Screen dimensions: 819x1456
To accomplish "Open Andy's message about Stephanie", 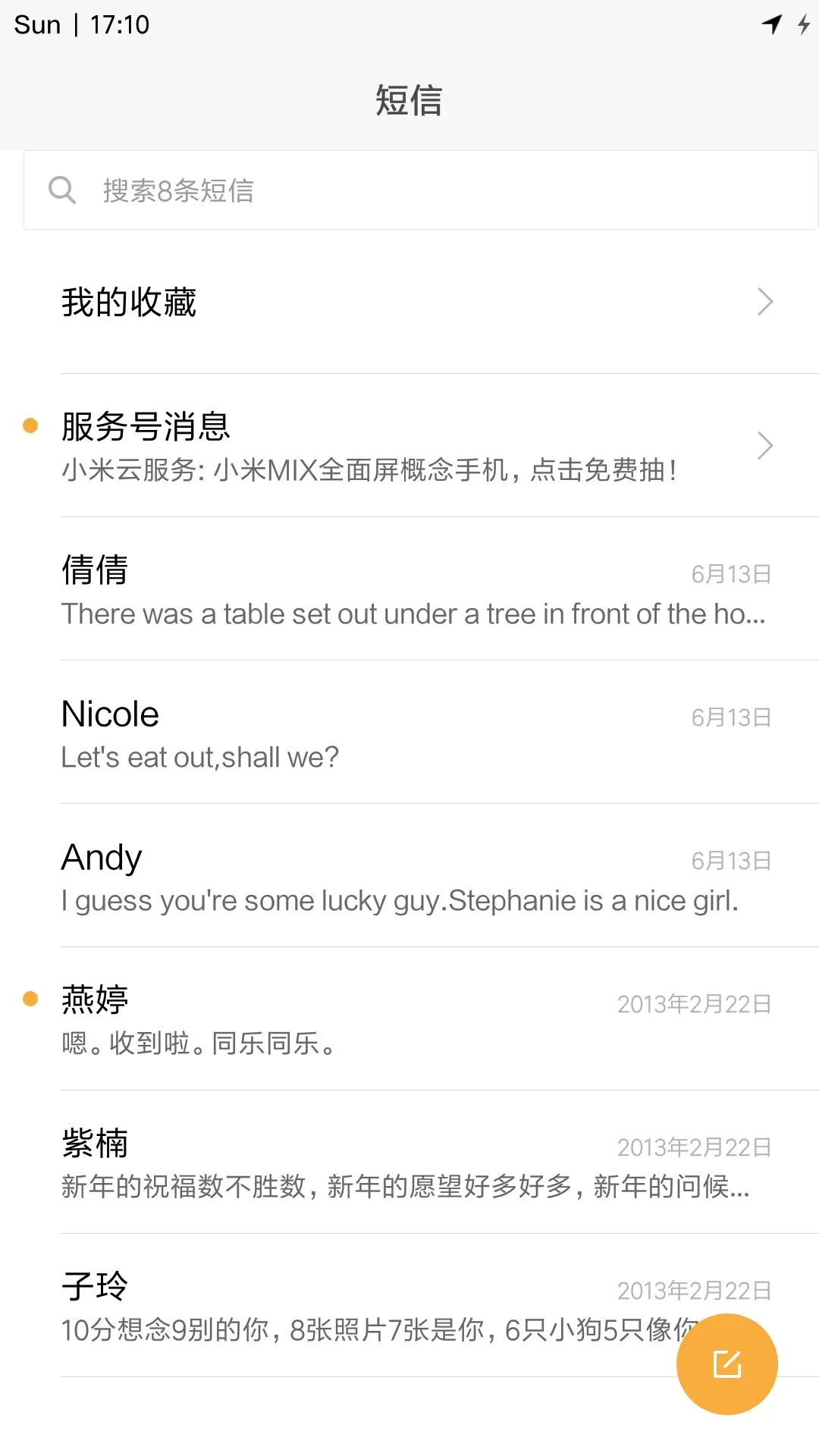I will [x=409, y=876].
